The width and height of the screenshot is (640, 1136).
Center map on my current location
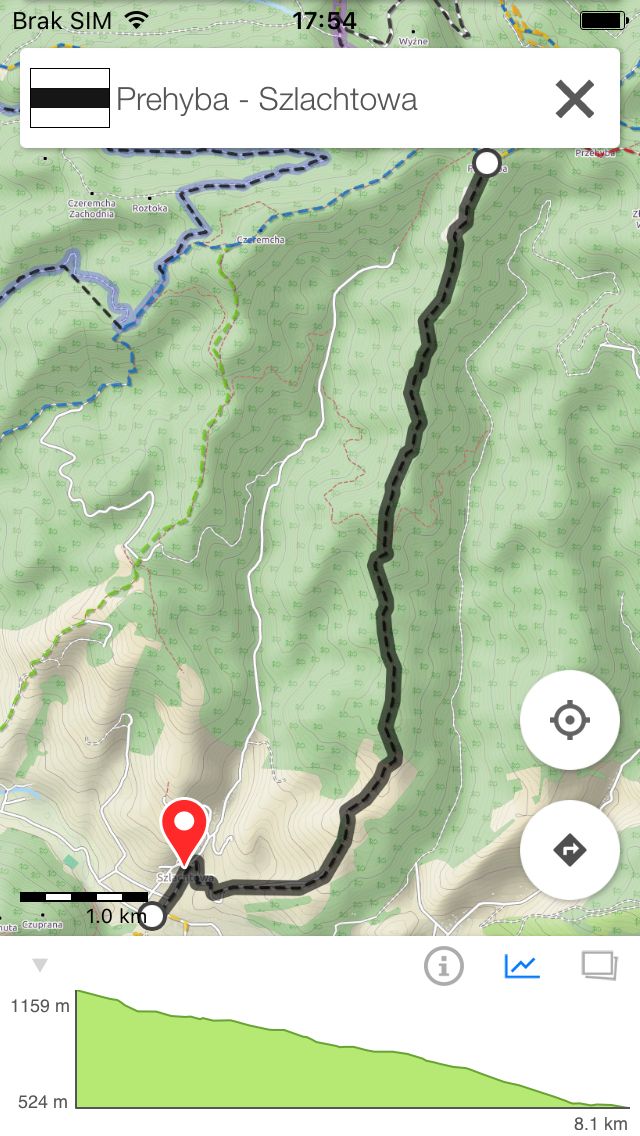click(x=570, y=719)
